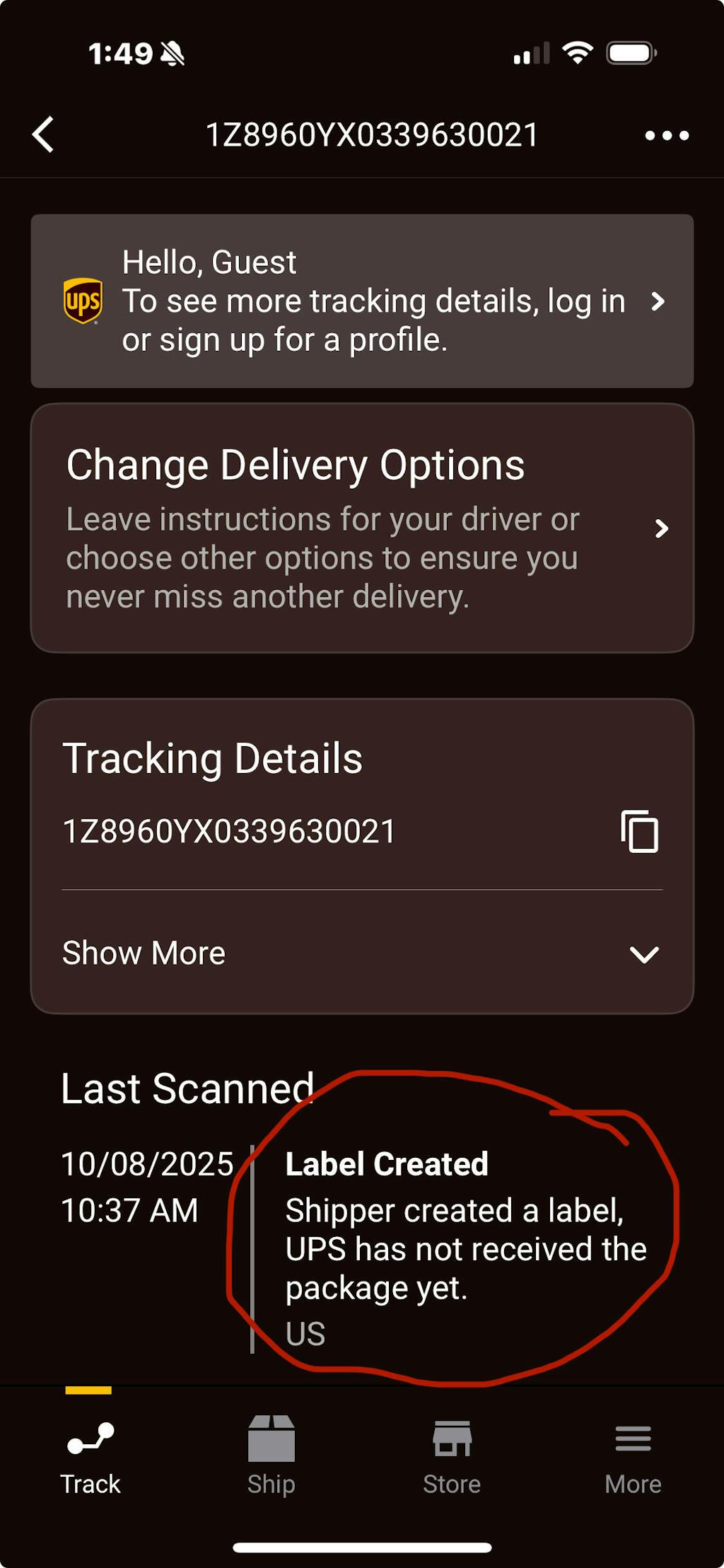Open the three-dot overflow menu

click(x=666, y=135)
